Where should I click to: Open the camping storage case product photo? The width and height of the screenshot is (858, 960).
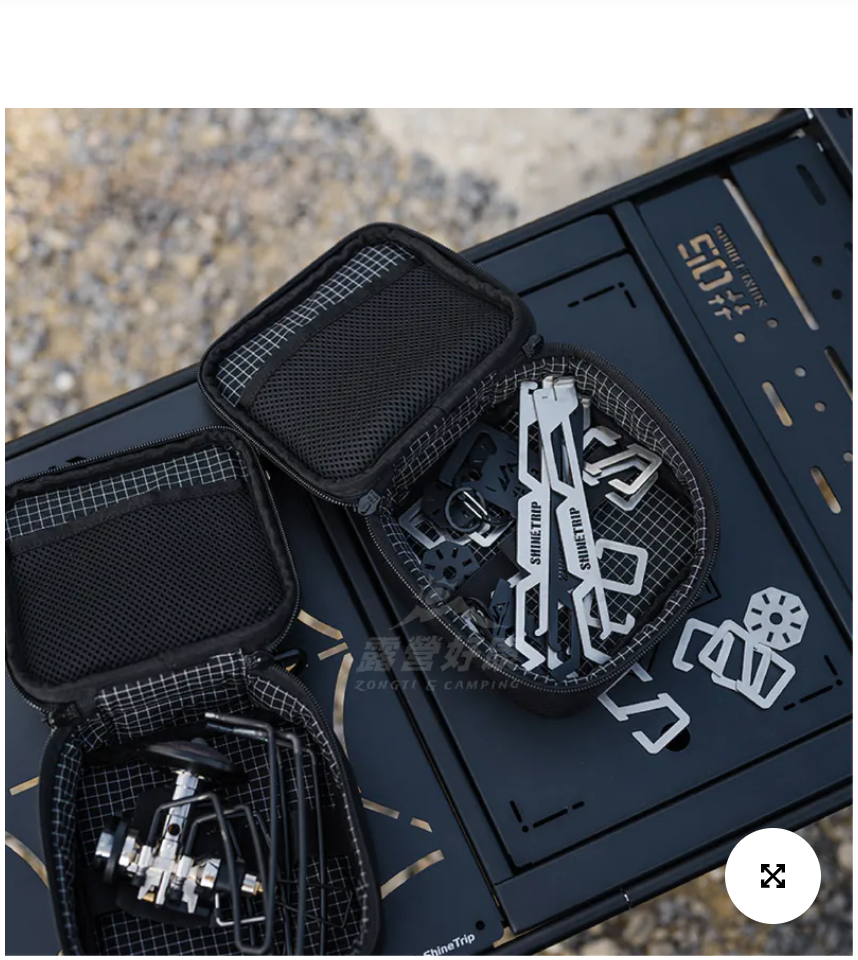click(x=428, y=530)
